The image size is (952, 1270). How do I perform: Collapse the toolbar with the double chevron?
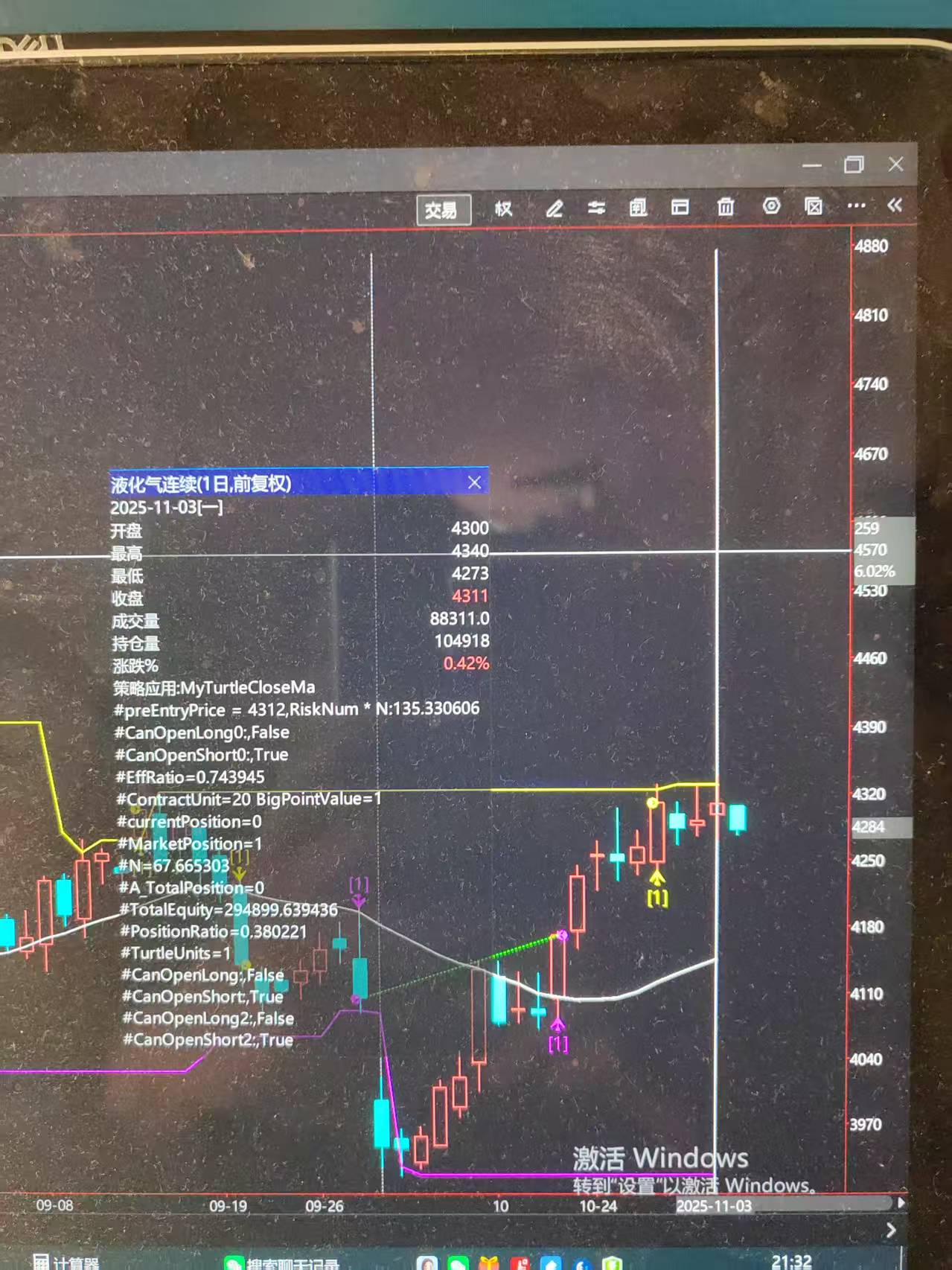pyautogui.click(x=895, y=205)
